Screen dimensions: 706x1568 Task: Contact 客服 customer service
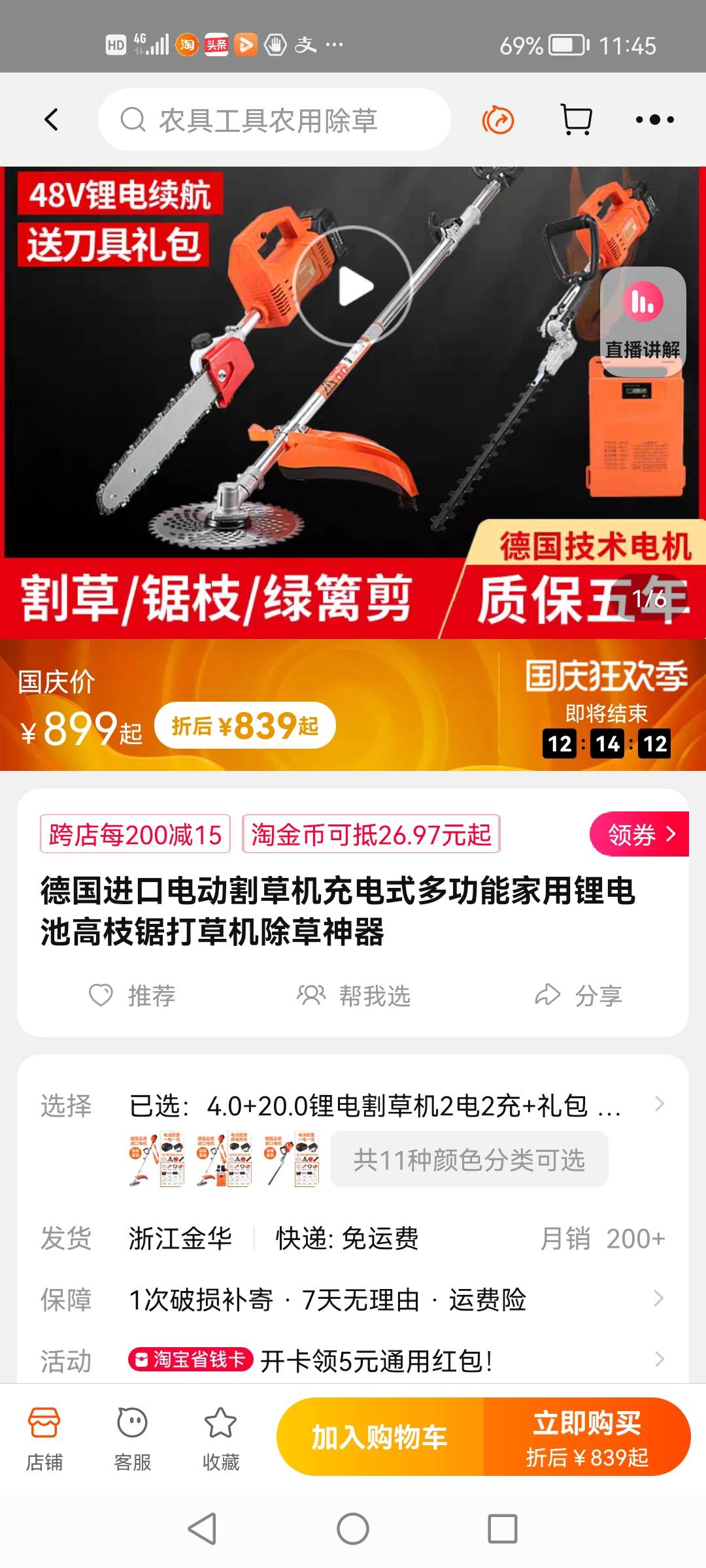(x=133, y=1439)
